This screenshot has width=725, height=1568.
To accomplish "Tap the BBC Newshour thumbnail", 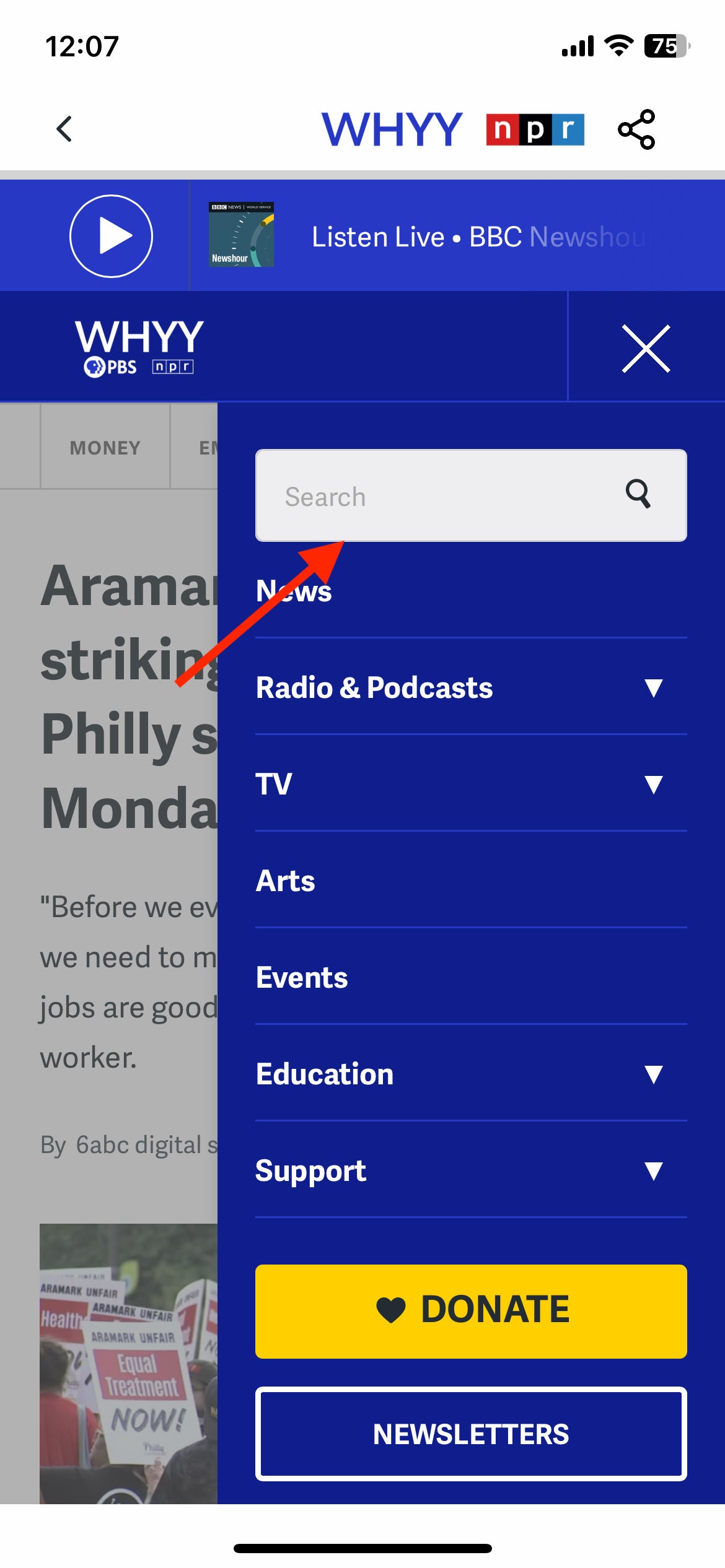I will tap(240, 235).
